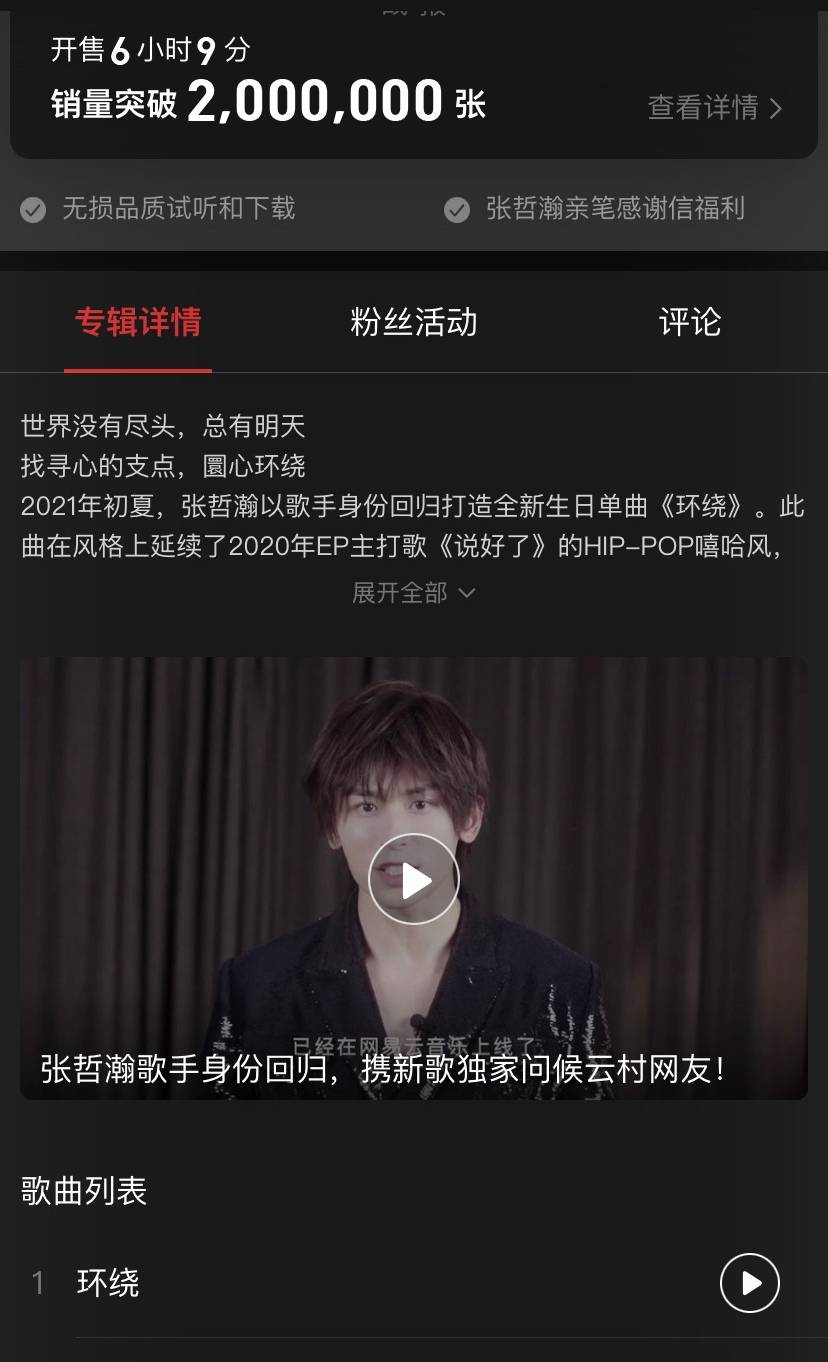Switch to the 评论 tab
This screenshot has width=828, height=1362.
coord(689,322)
